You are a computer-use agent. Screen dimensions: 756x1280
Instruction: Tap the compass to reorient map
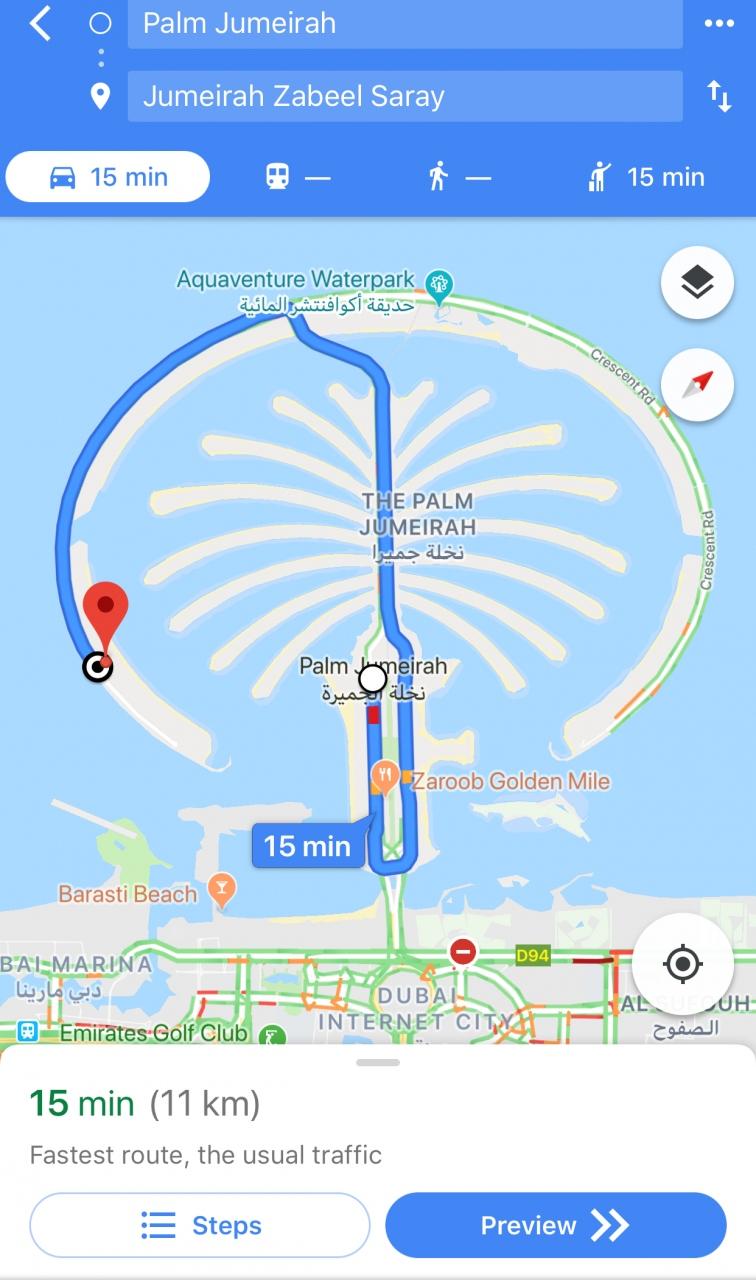[x=697, y=384]
